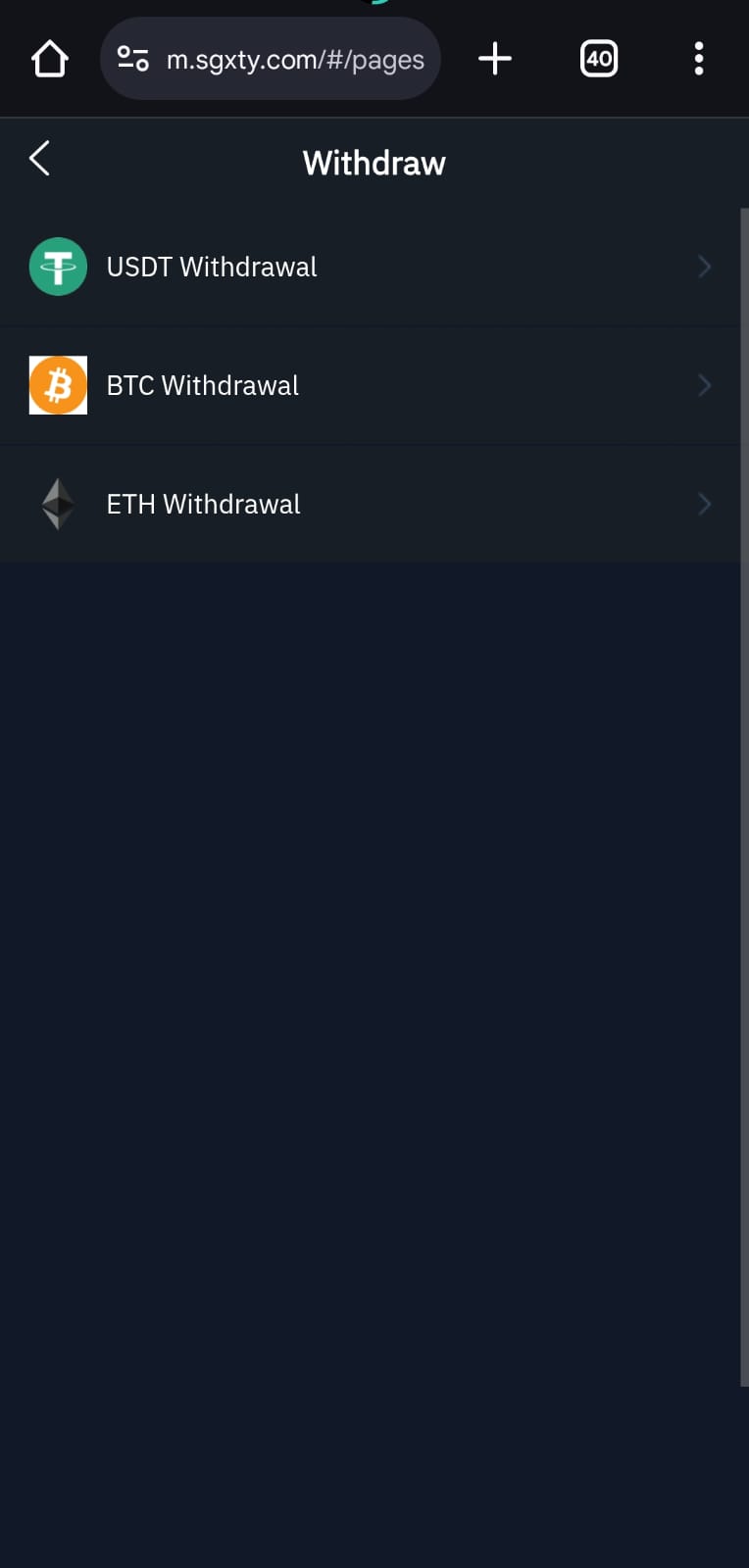Image resolution: width=749 pixels, height=1568 pixels.
Task: Choose ETH Withdrawal
Action: pos(370,504)
